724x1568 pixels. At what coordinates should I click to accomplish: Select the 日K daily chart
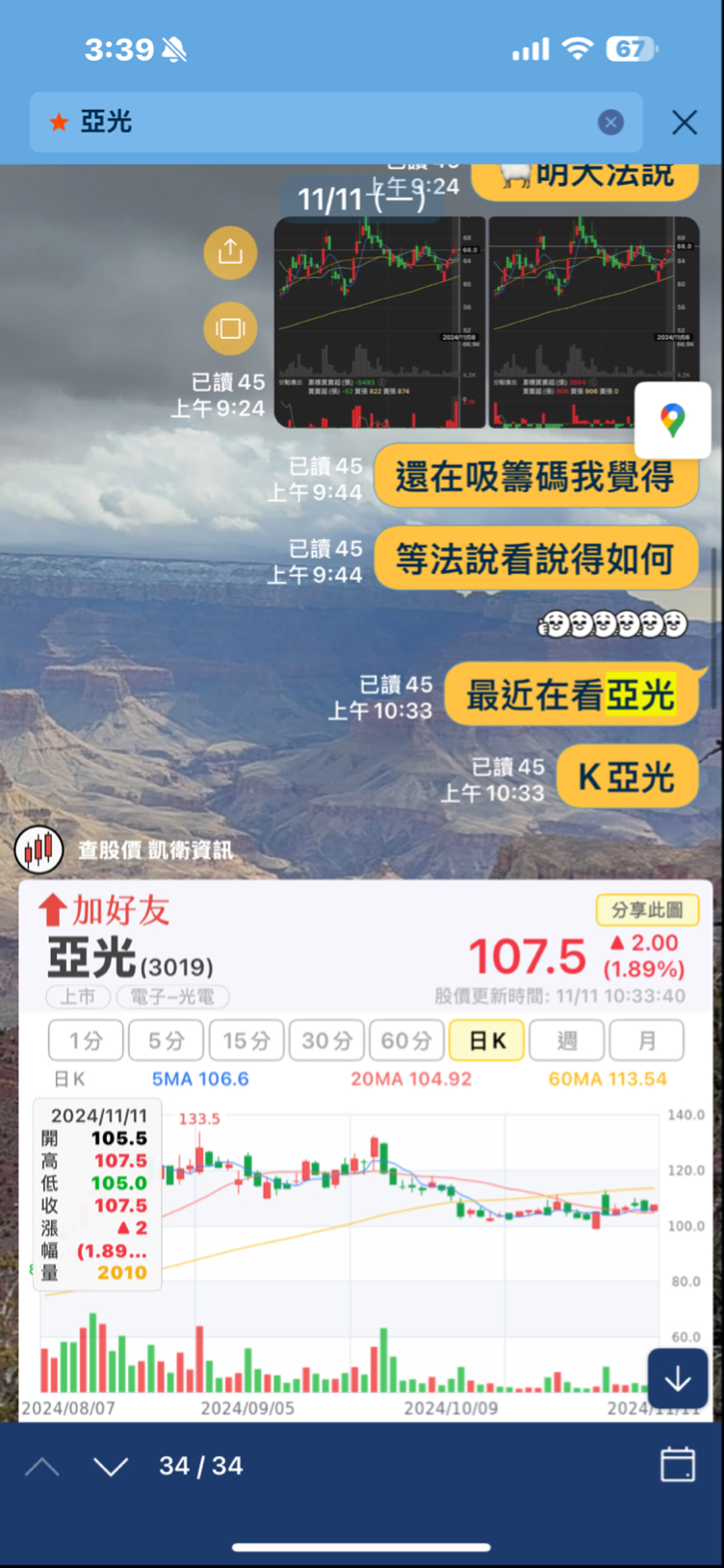[x=486, y=1040]
